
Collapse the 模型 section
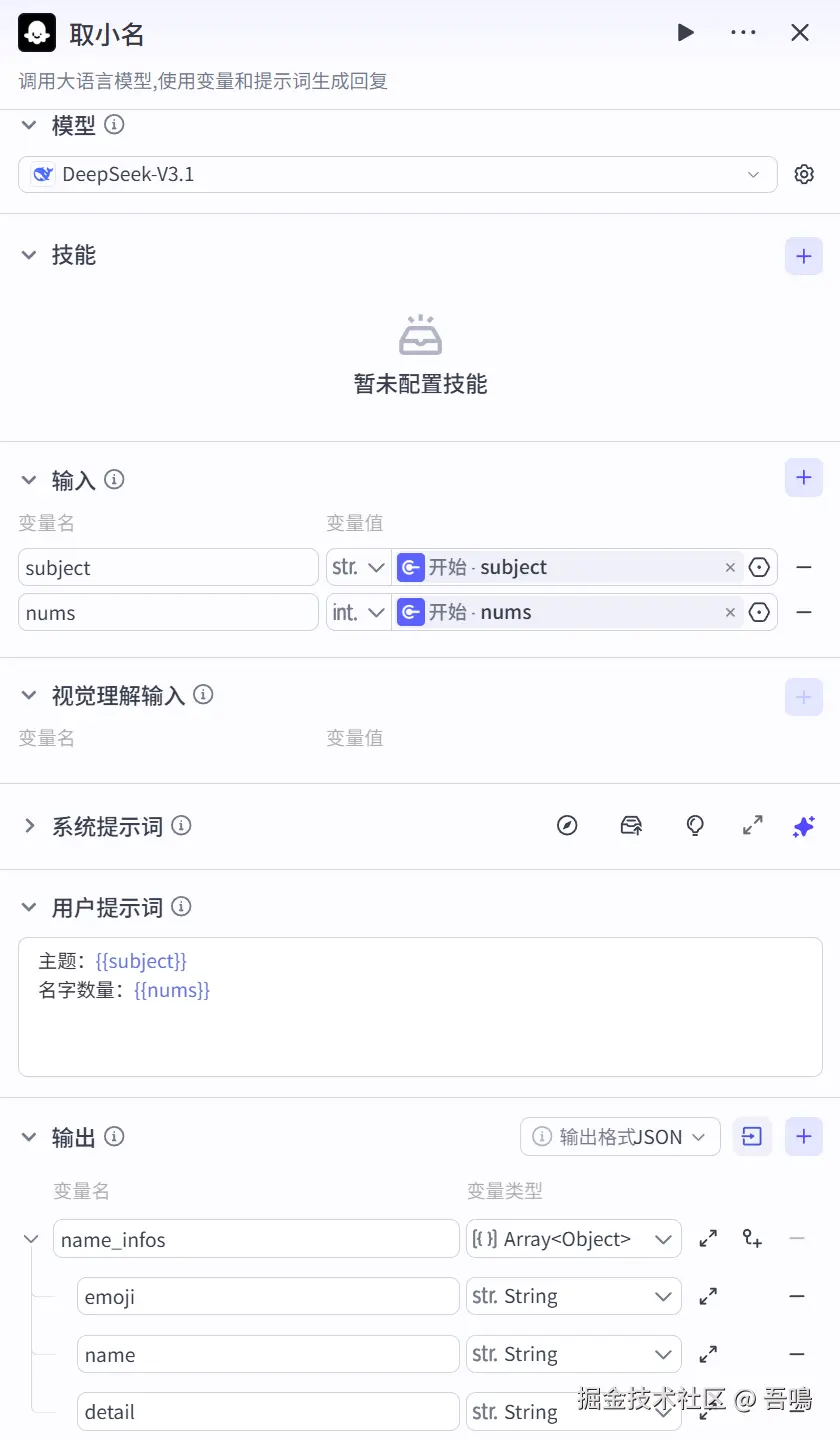tap(29, 125)
